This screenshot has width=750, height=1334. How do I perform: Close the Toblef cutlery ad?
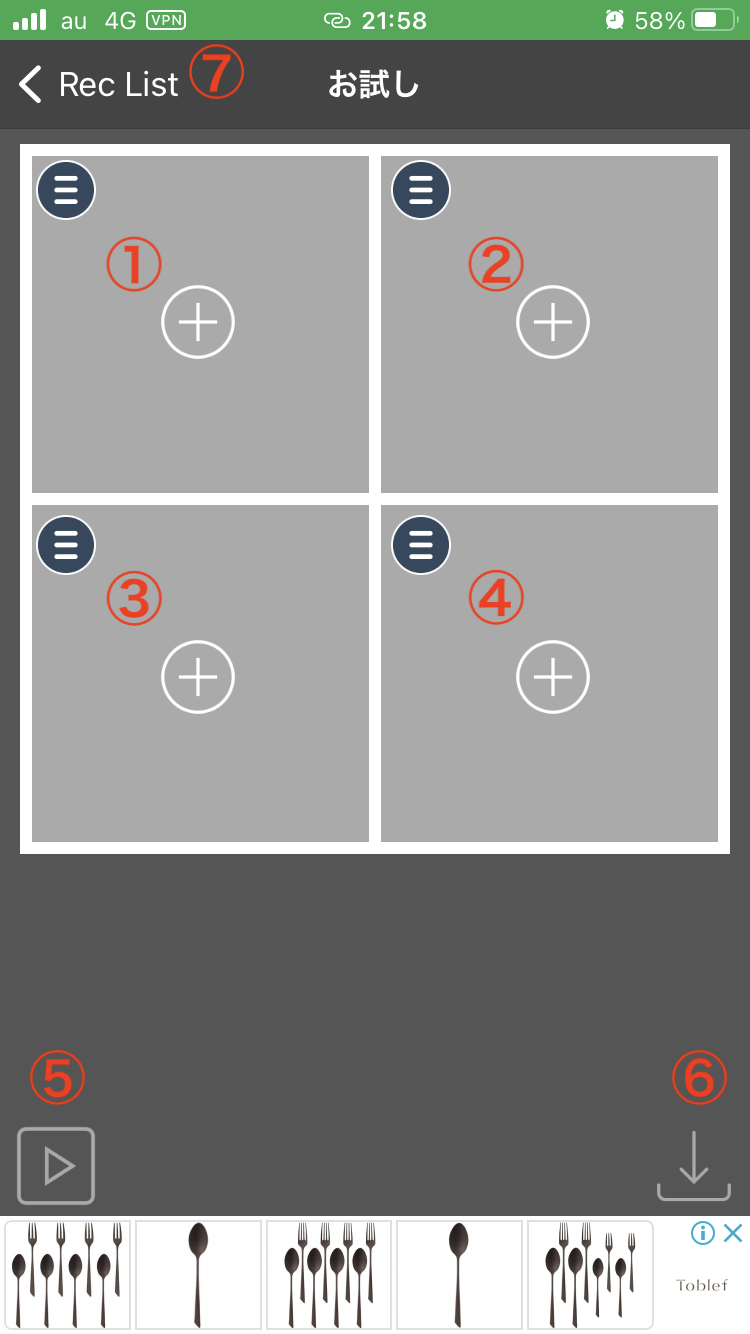733,1233
